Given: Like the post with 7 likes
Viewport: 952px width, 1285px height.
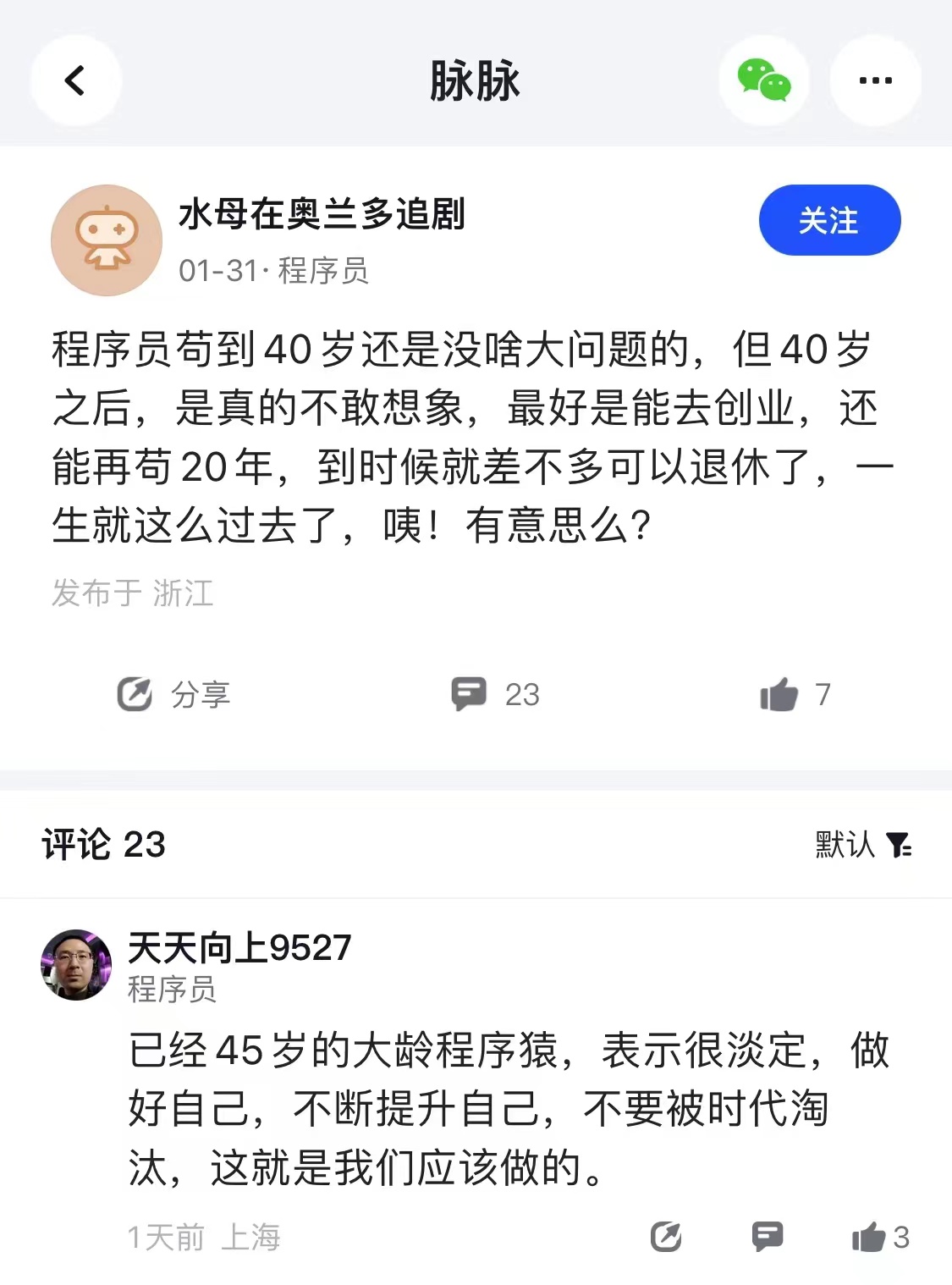Looking at the screenshot, I should pyautogui.click(x=780, y=695).
